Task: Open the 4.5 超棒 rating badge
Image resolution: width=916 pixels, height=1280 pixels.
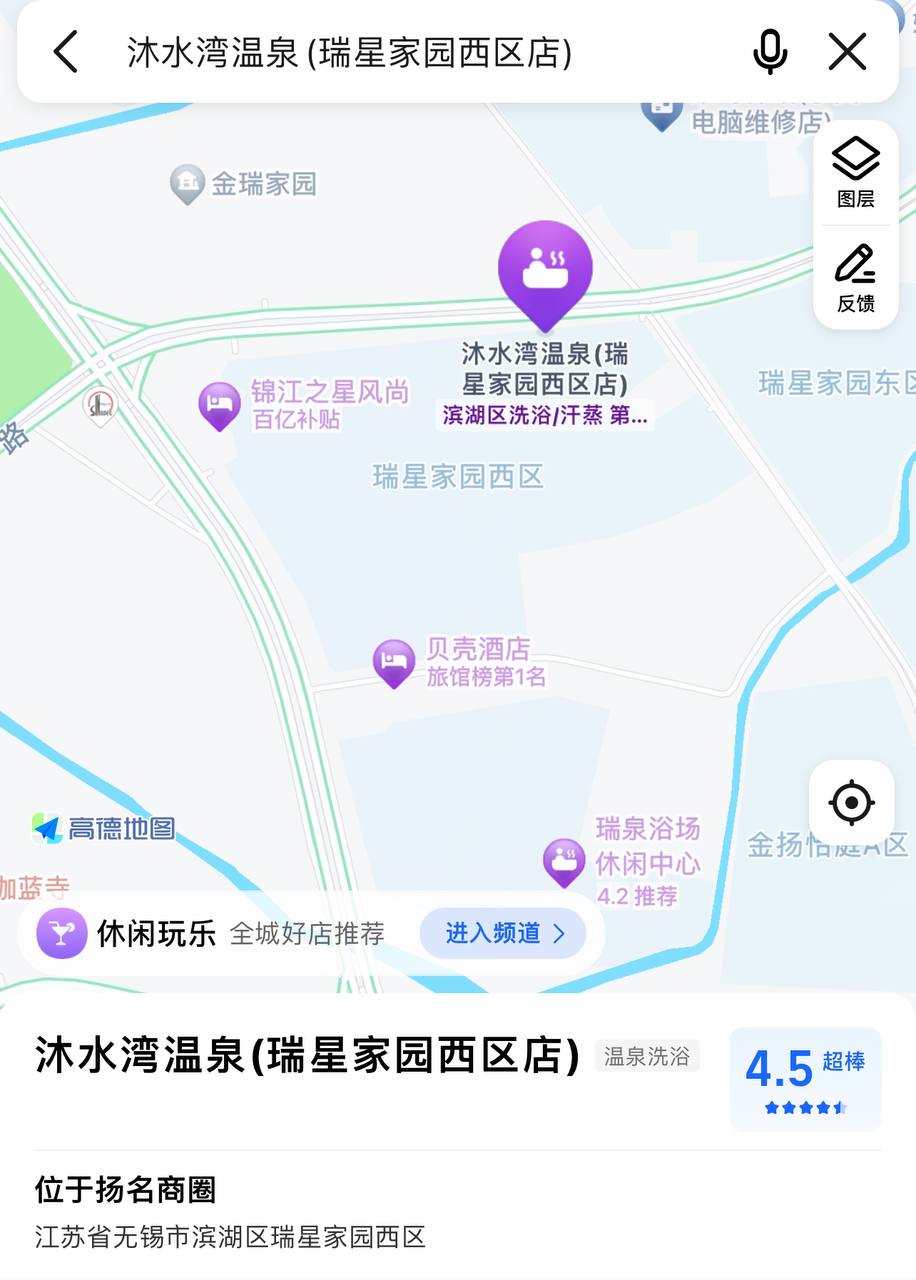Action: [x=805, y=1079]
